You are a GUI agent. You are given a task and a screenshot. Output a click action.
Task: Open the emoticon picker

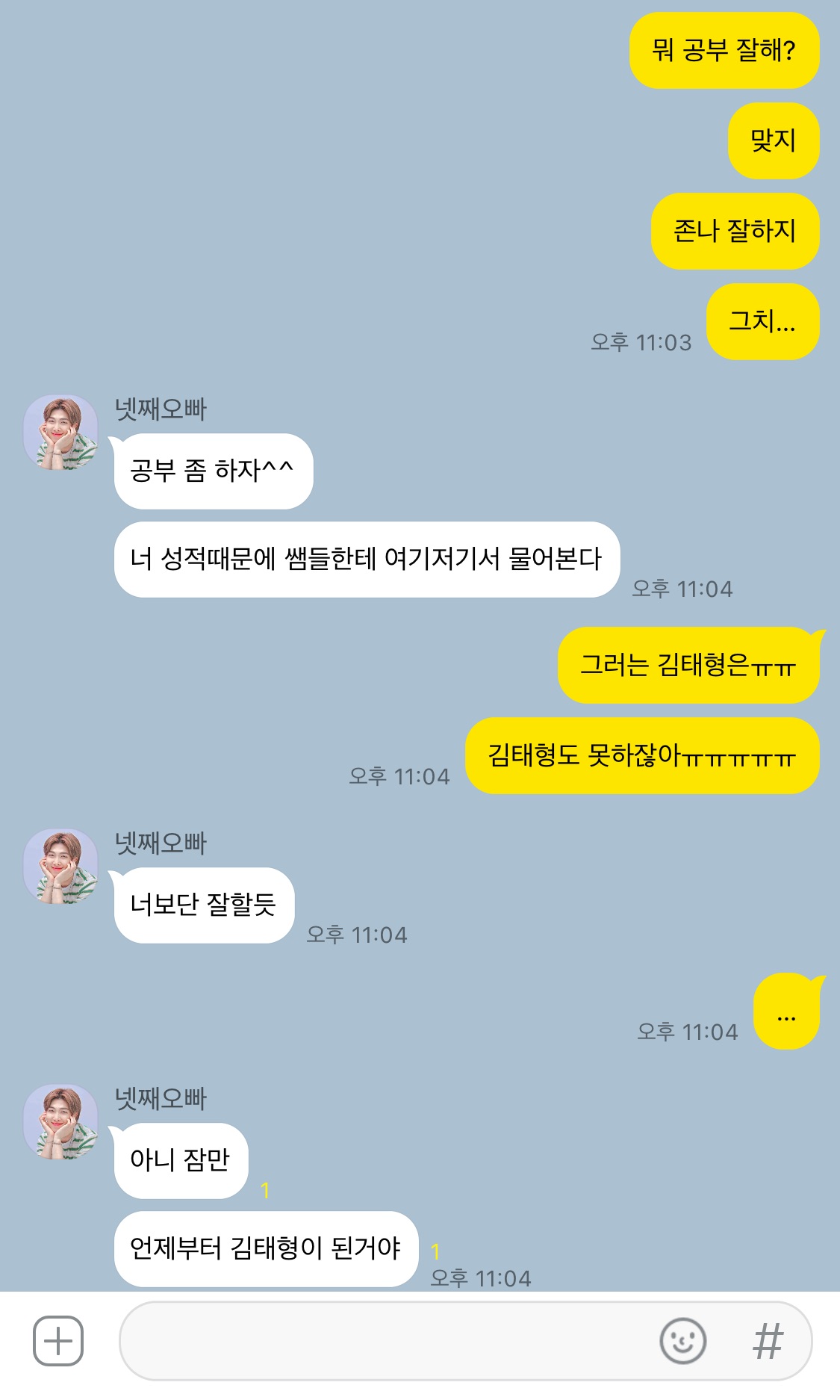(682, 1341)
